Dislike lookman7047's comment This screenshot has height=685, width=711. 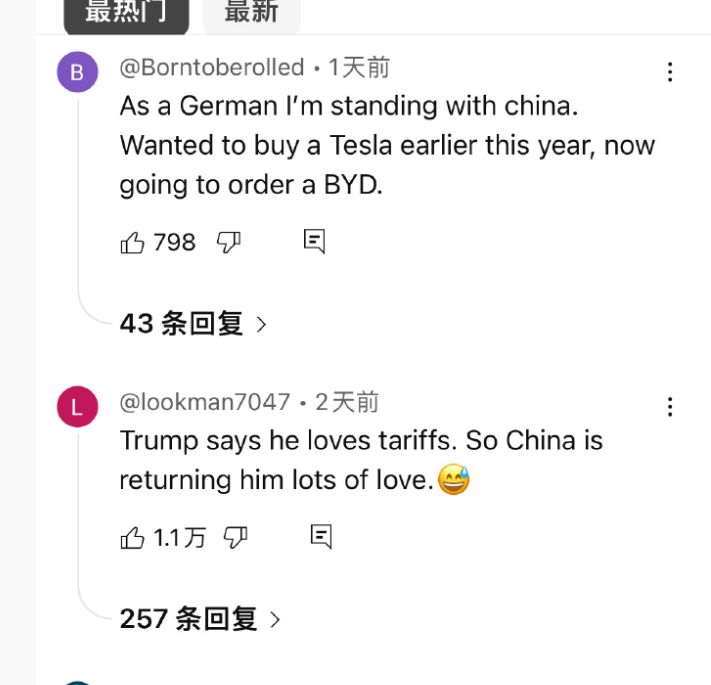(235, 538)
